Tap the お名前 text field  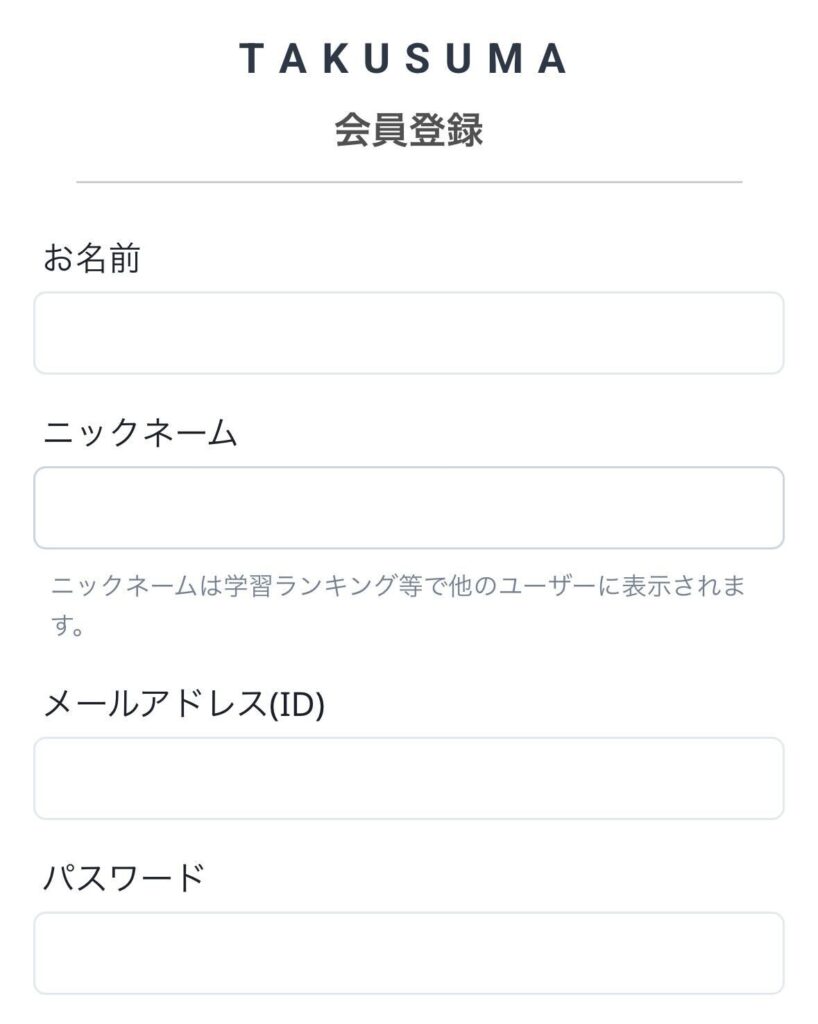408,333
